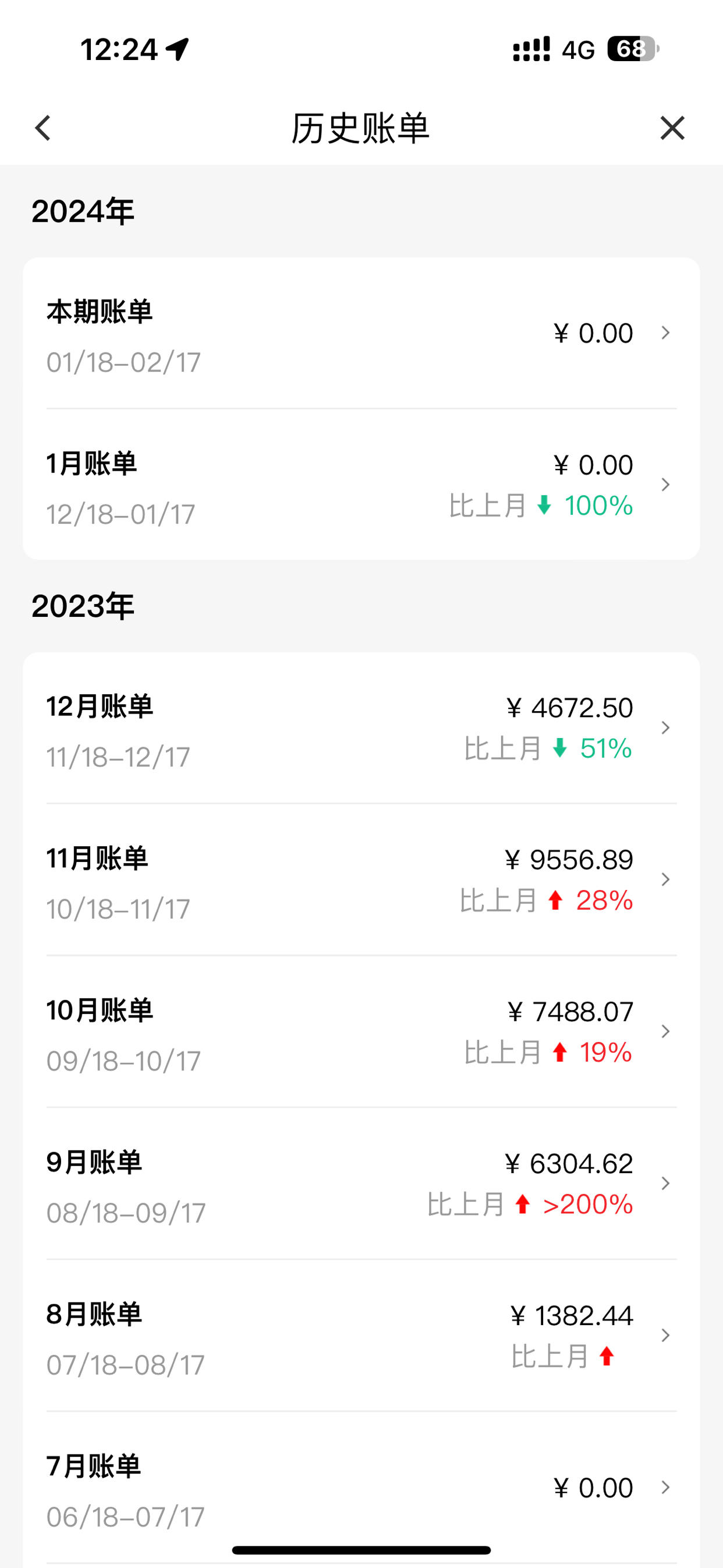The image size is (723, 1568).
Task: Go back using the top-left arrow
Action: pyautogui.click(x=42, y=128)
